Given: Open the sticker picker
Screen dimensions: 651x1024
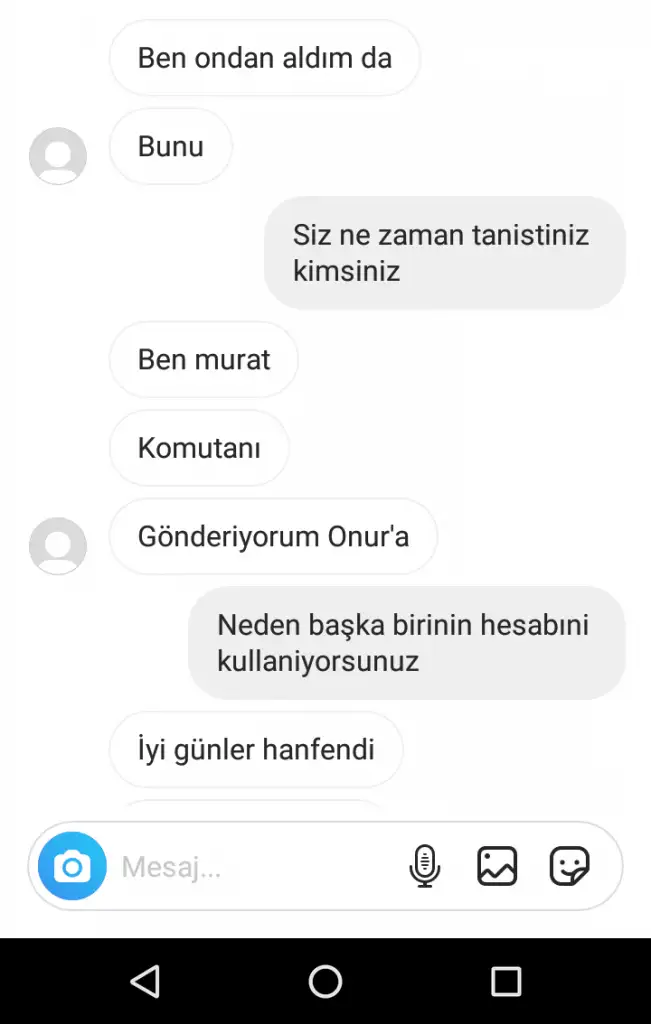Looking at the screenshot, I should (569, 866).
